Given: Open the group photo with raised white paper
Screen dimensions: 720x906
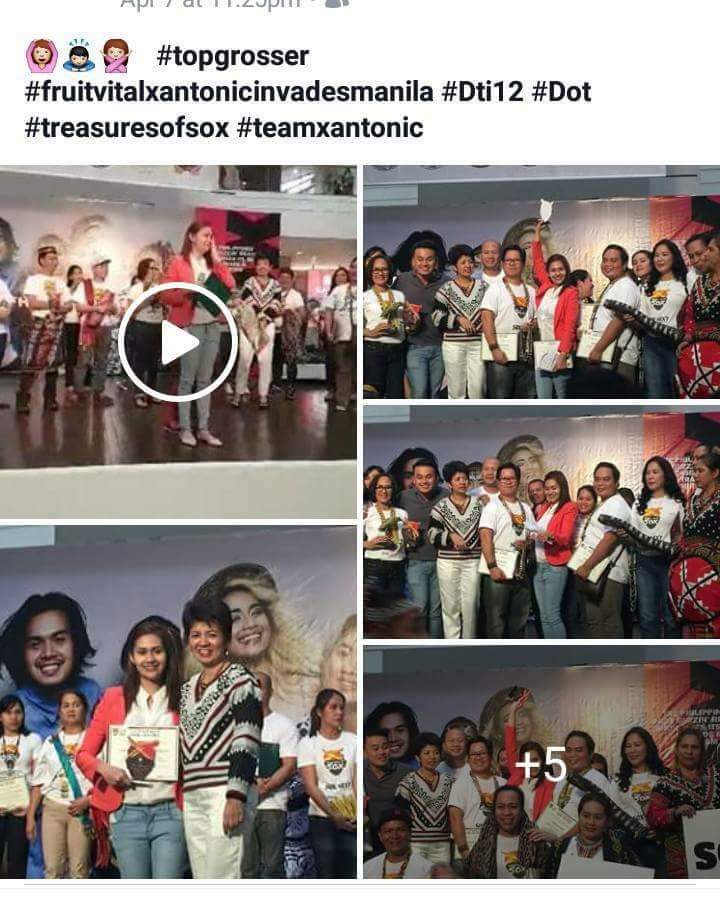Looking at the screenshot, I should pos(541,282).
